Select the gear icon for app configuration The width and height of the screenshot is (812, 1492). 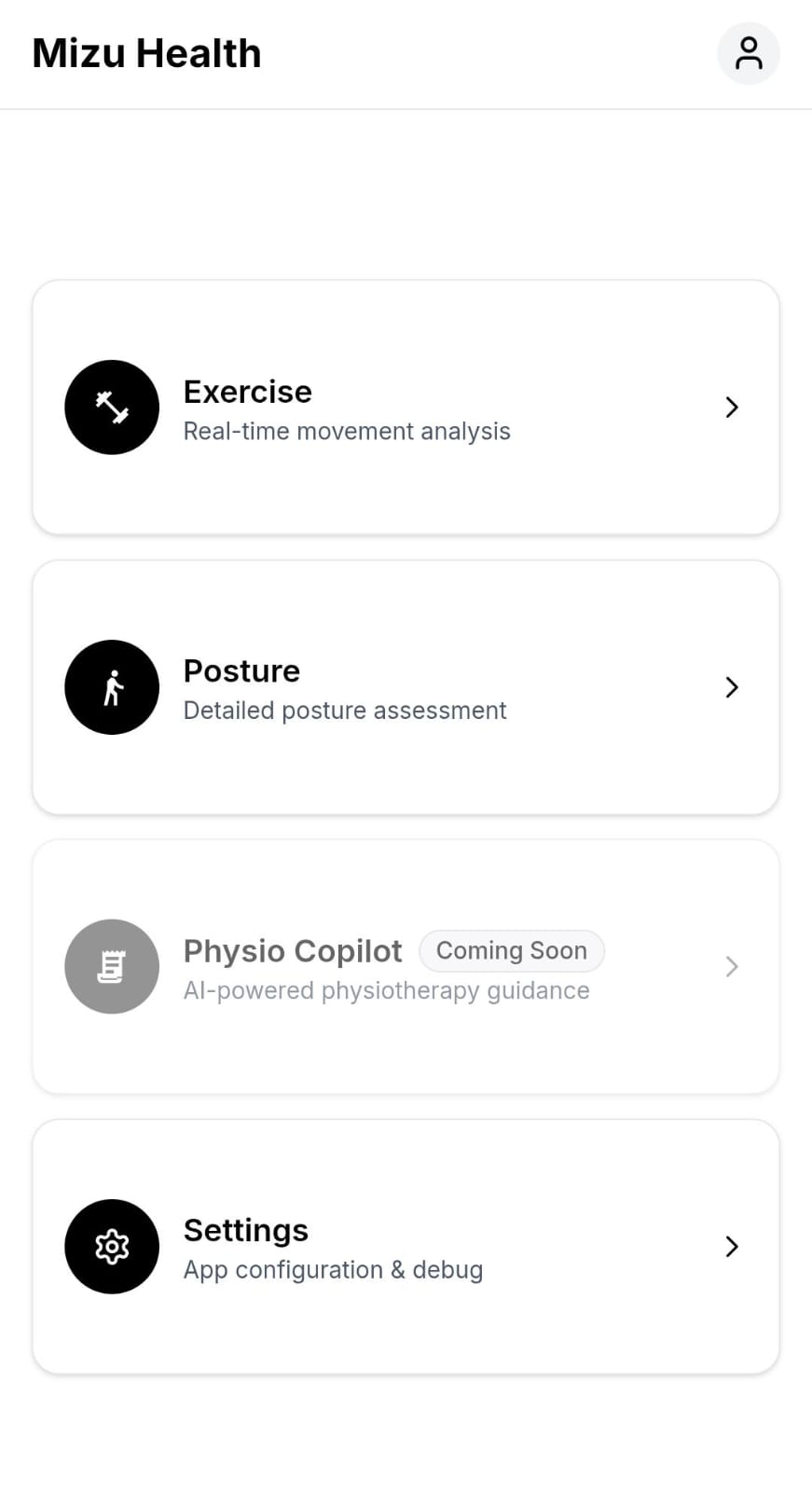coord(112,1247)
